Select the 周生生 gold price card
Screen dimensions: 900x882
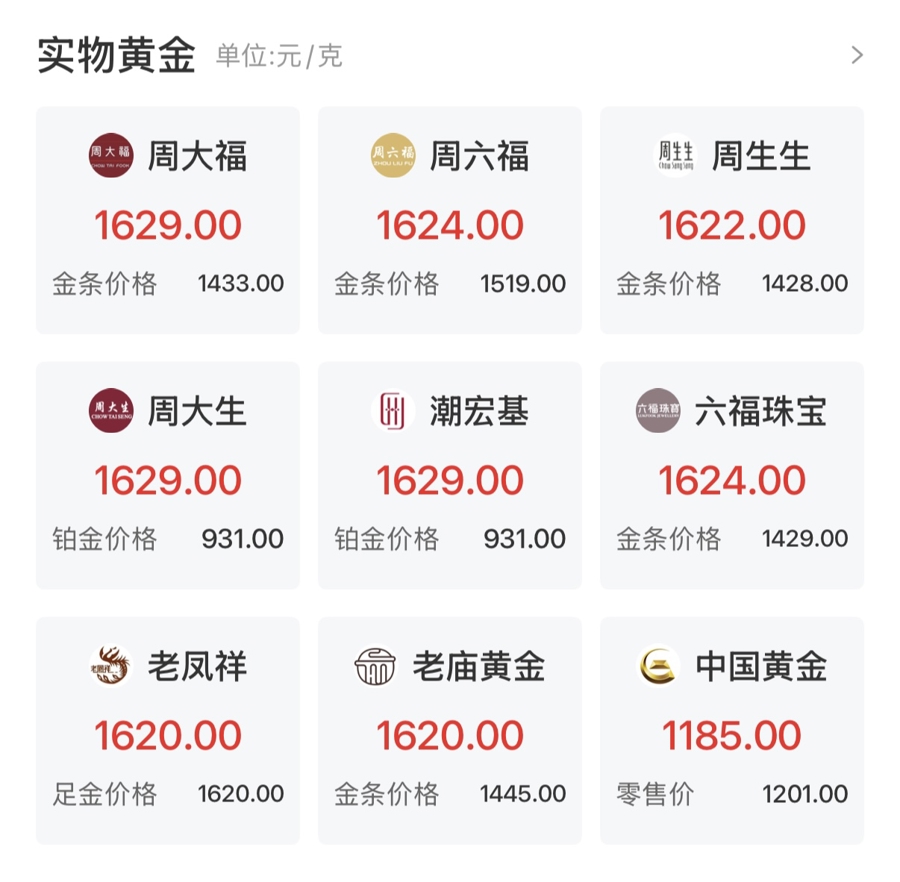732,220
